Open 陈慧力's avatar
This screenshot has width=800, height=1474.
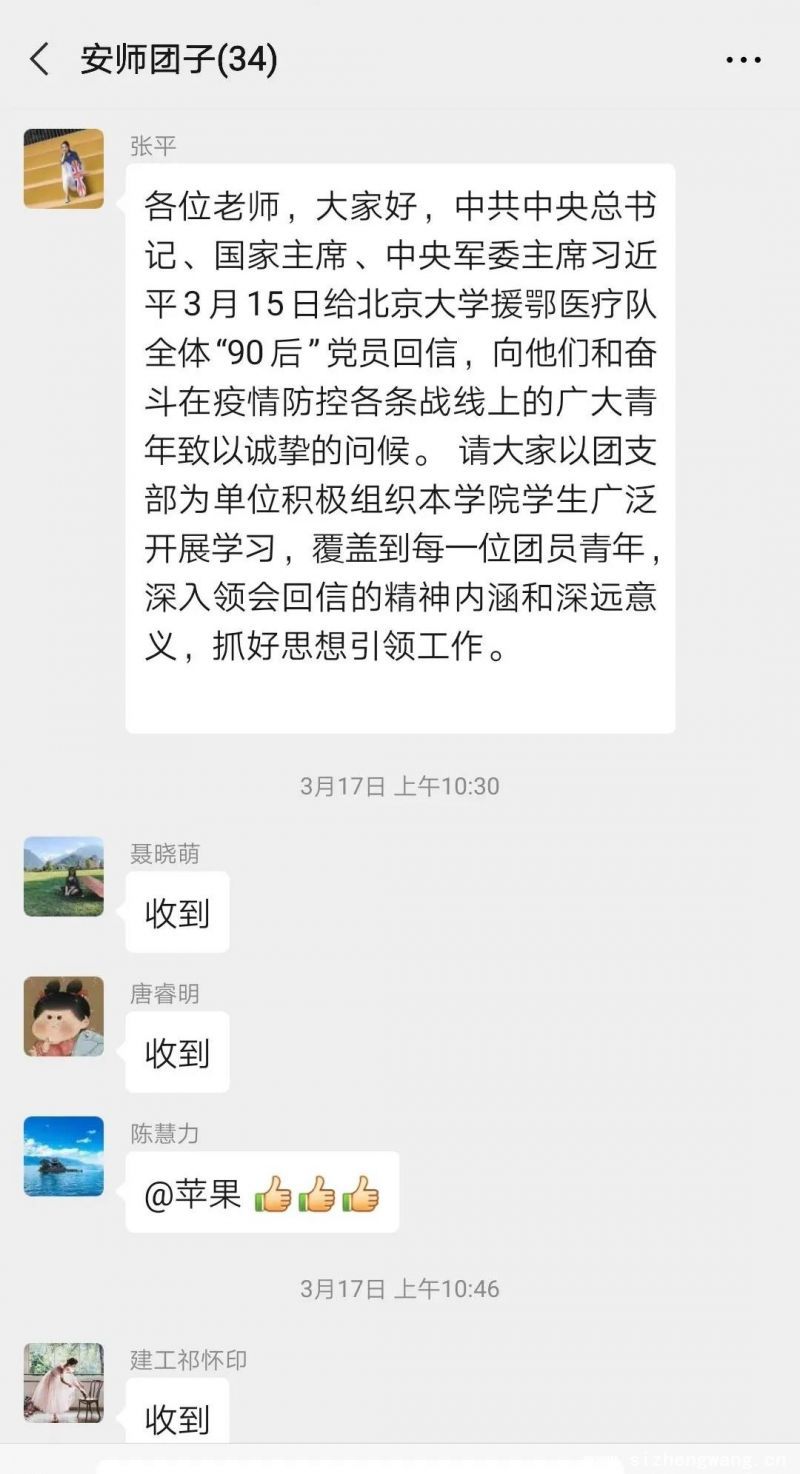click(64, 1156)
